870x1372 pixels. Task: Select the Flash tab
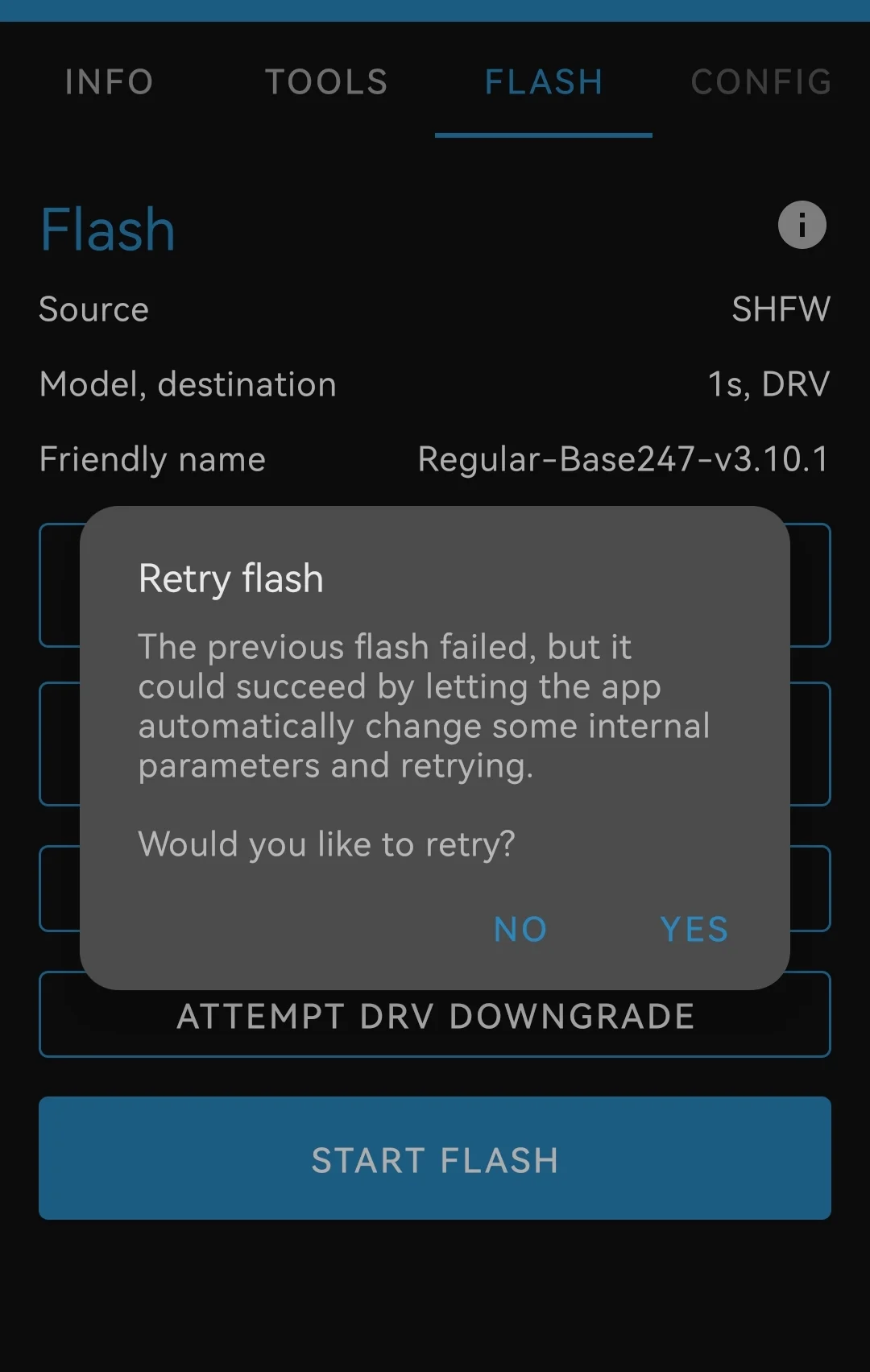point(544,82)
